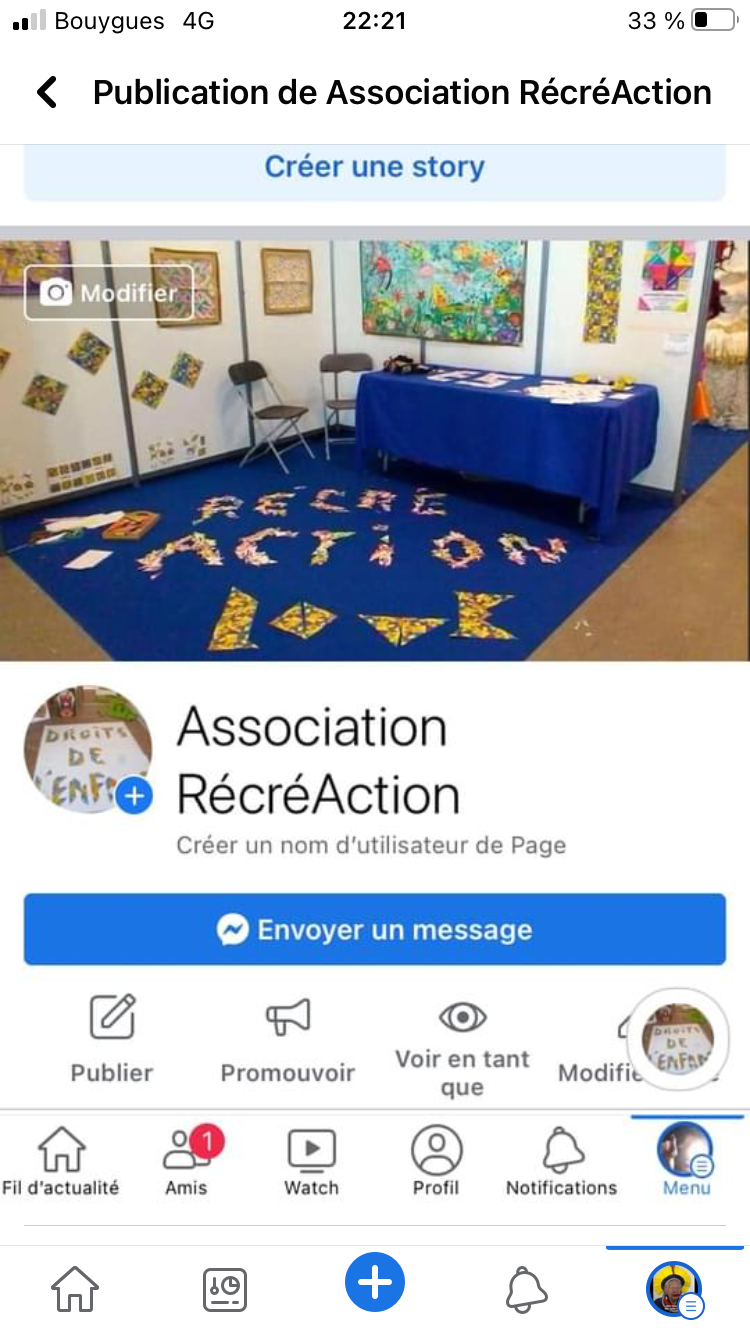The height and width of the screenshot is (1334, 750).
Task: Go back from the Association RécréAction publication
Action: pyautogui.click(x=47, y=93)
